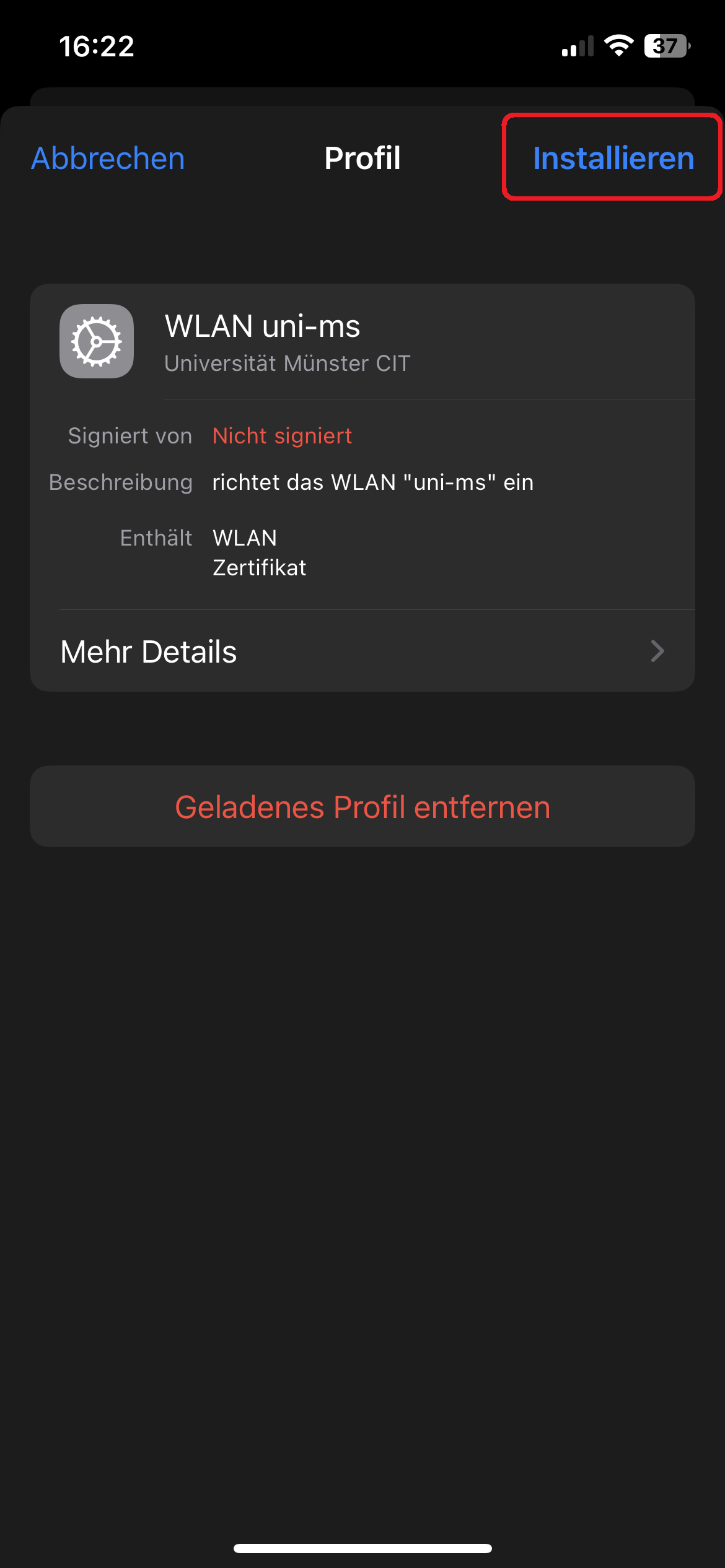Remove profile via Geladenes Profil entfernen

click(362, 807)
